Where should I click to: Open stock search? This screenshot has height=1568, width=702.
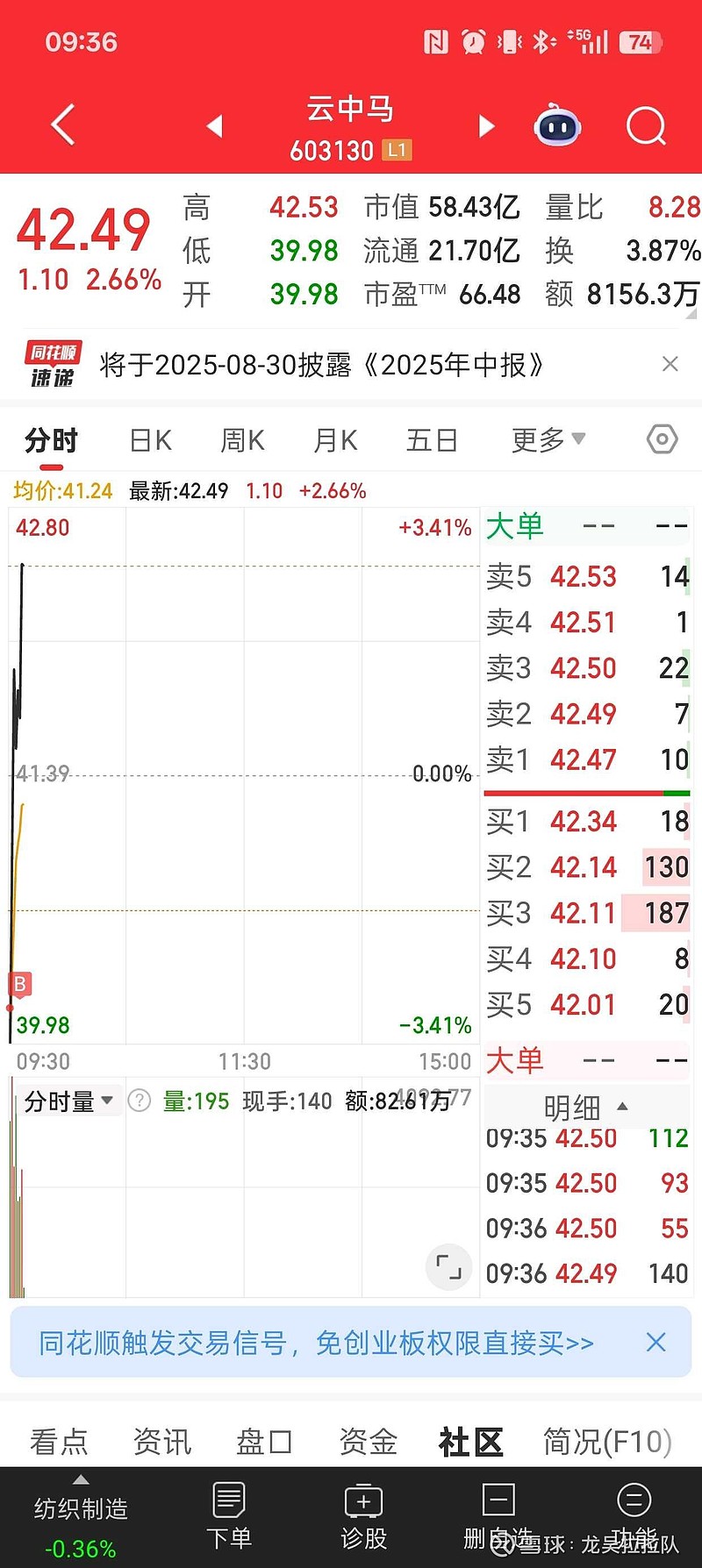pyautogui.click(x=647, y=126)
